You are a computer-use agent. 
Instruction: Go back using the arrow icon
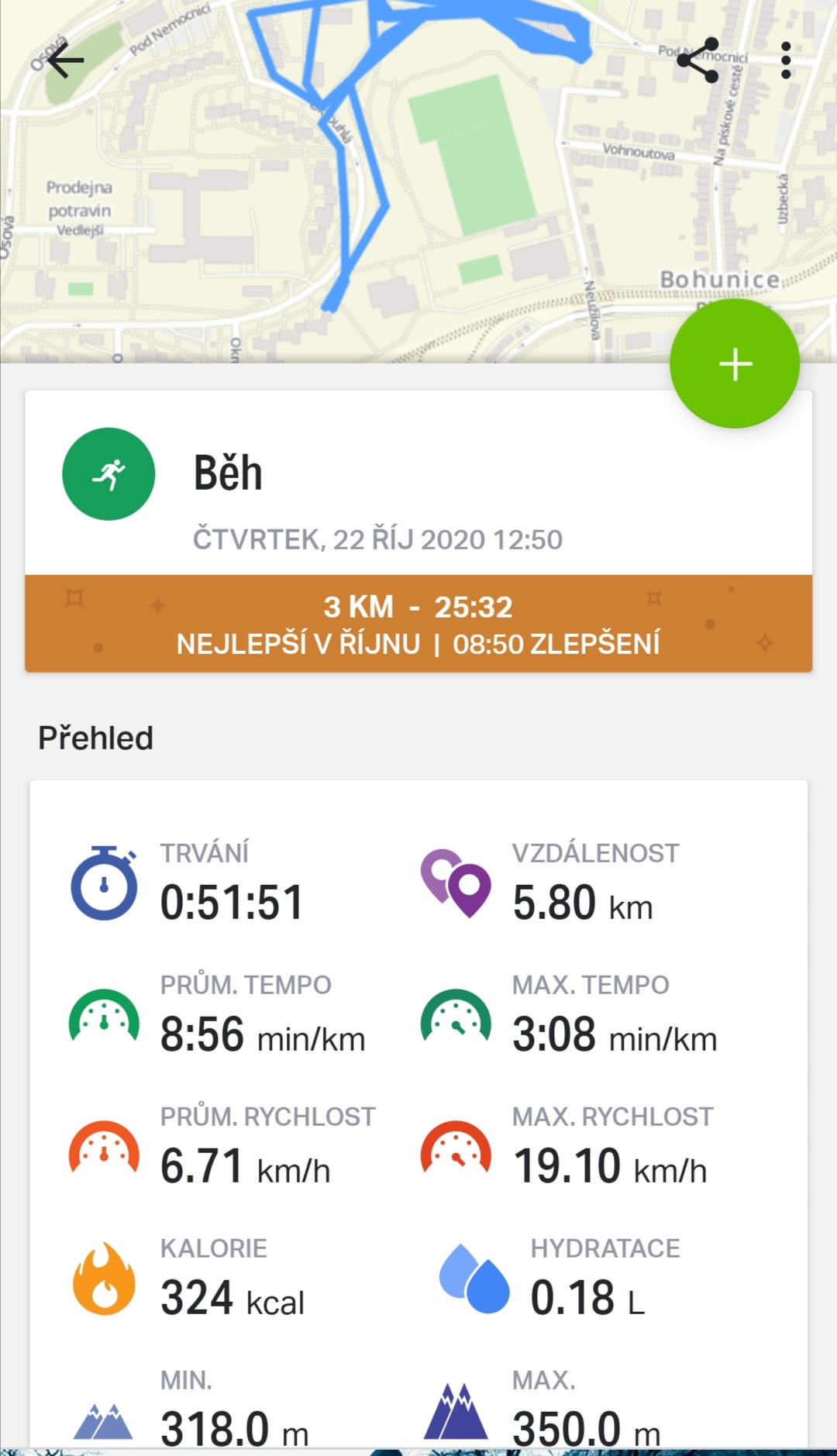65,60
